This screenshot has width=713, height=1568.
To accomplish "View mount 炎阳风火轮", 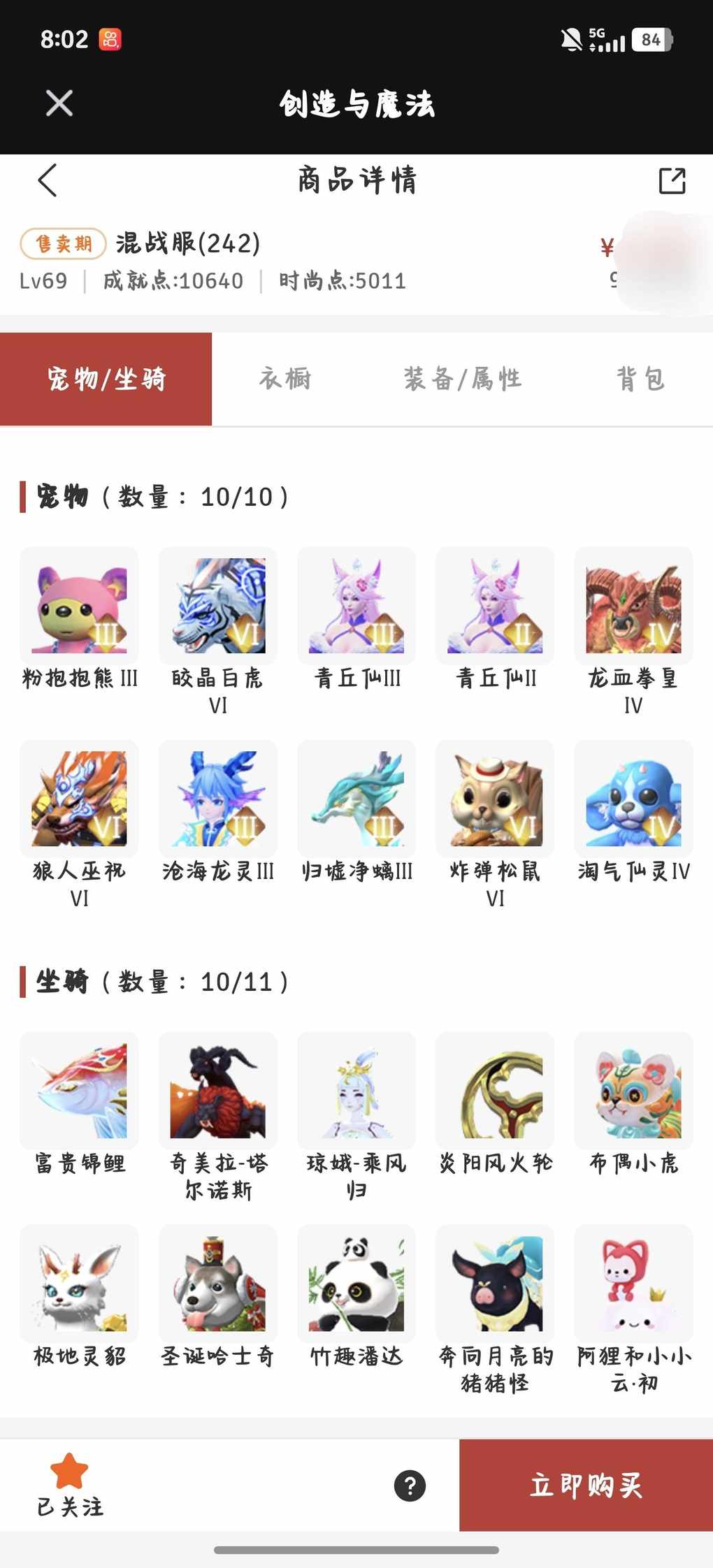I will pos(495,1091).
